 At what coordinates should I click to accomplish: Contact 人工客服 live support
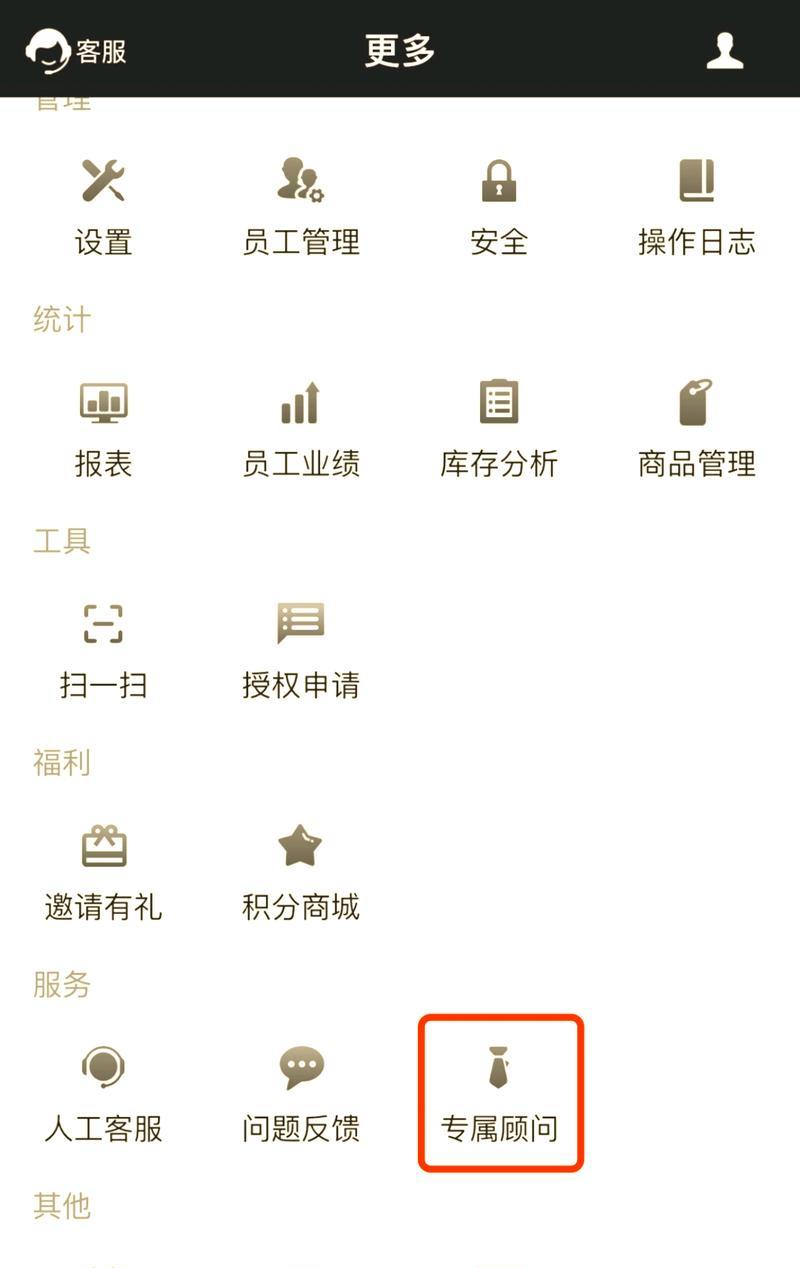coord(103,1094)
